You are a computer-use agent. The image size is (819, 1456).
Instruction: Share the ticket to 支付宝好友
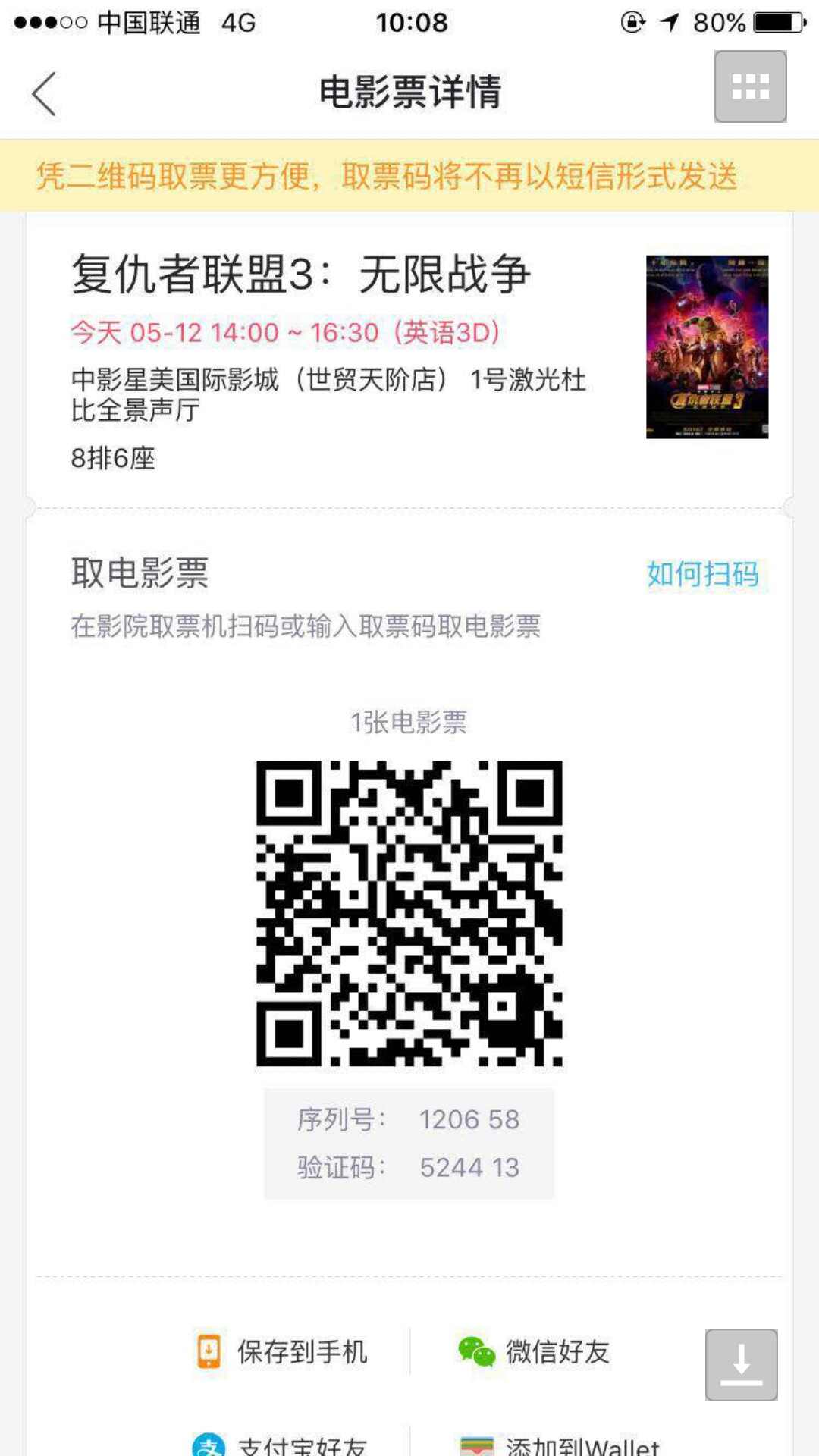280,1445
